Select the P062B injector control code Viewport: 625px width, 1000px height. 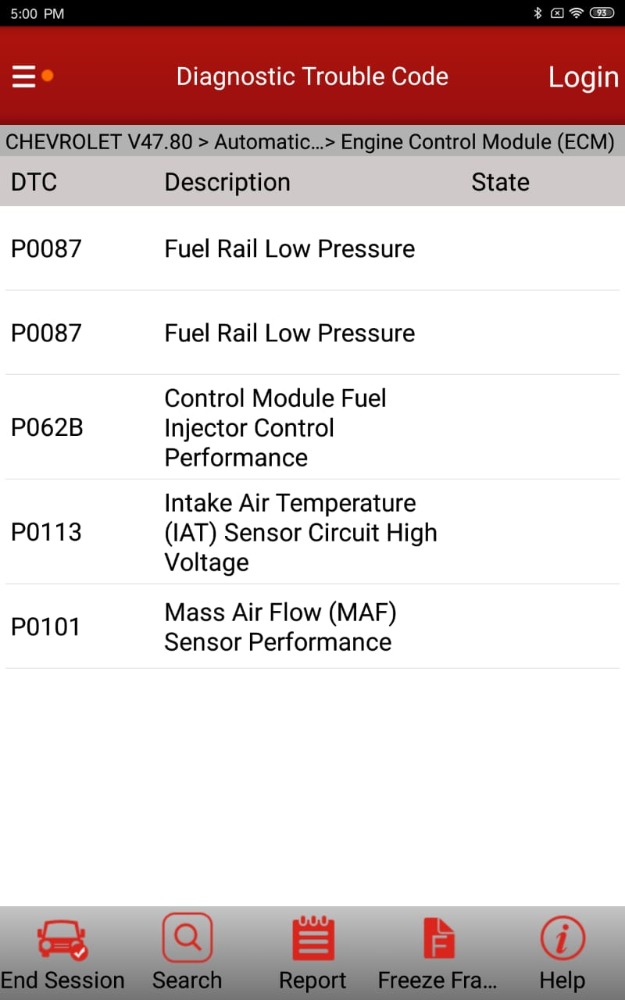[312, 427]
